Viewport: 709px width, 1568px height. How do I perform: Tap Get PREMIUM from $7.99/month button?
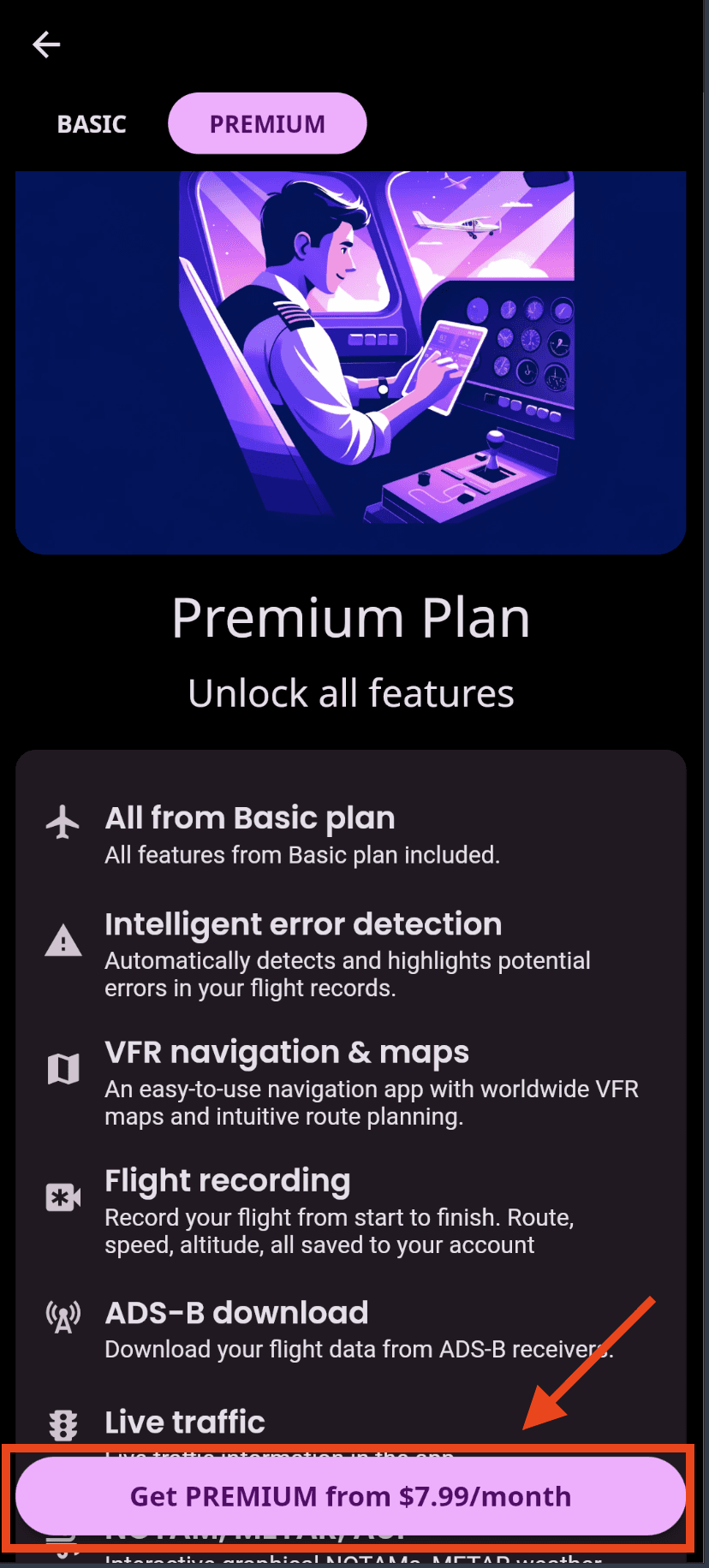350,1496
